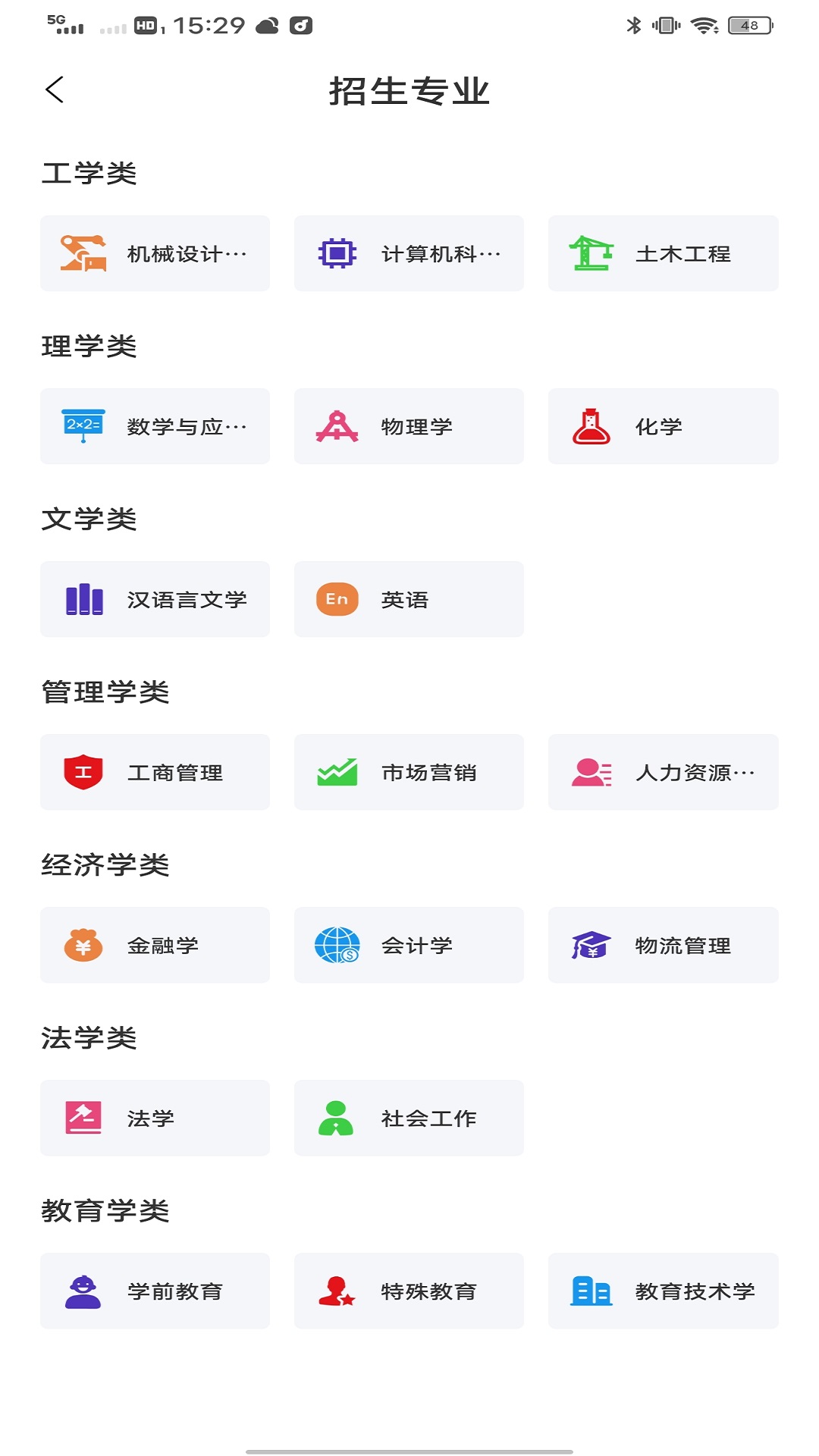819x1456 pixels.
Task: Select the 物理学 compass icon
Action: [x=336, y=425]
